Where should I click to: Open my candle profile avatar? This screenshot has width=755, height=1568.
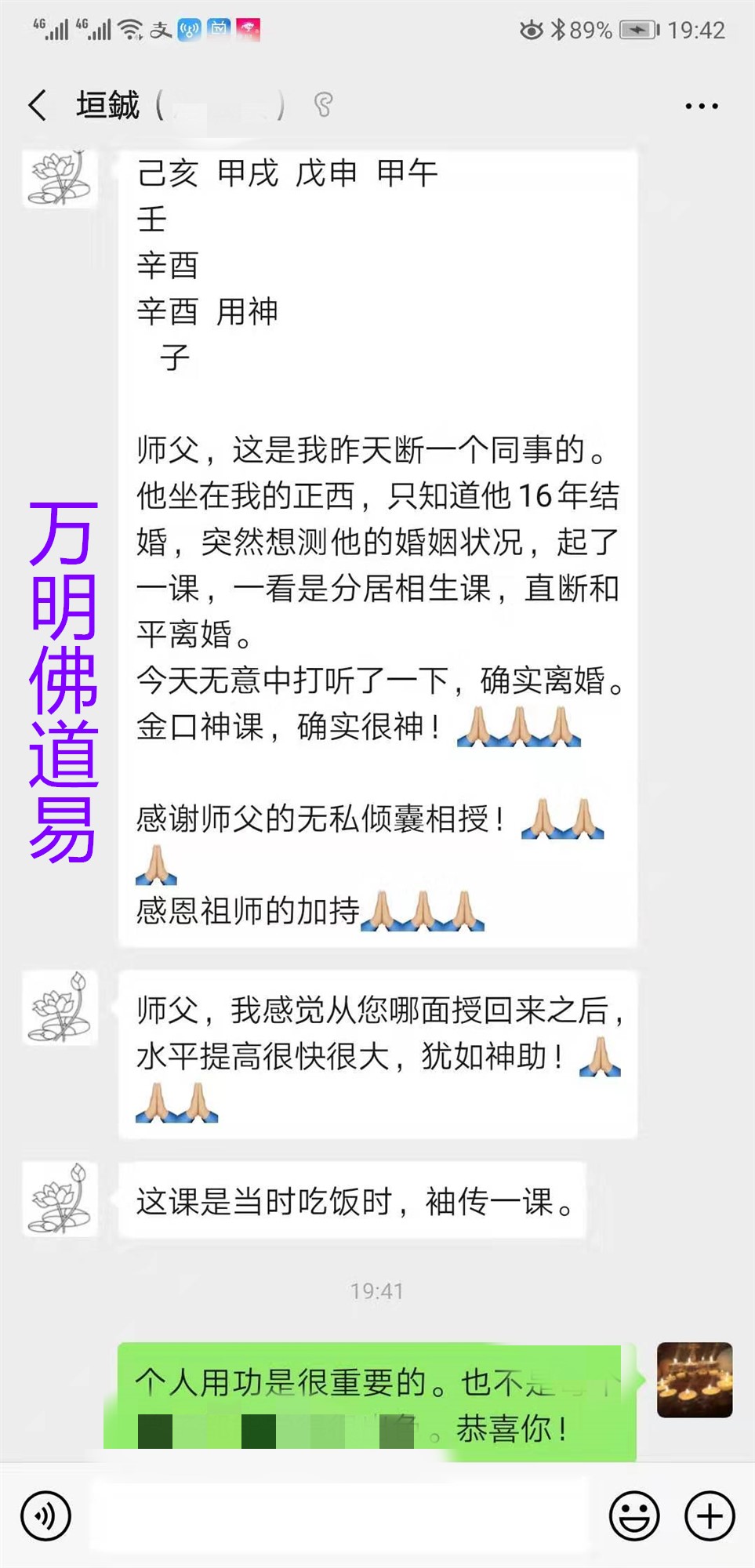(694, 1380)
